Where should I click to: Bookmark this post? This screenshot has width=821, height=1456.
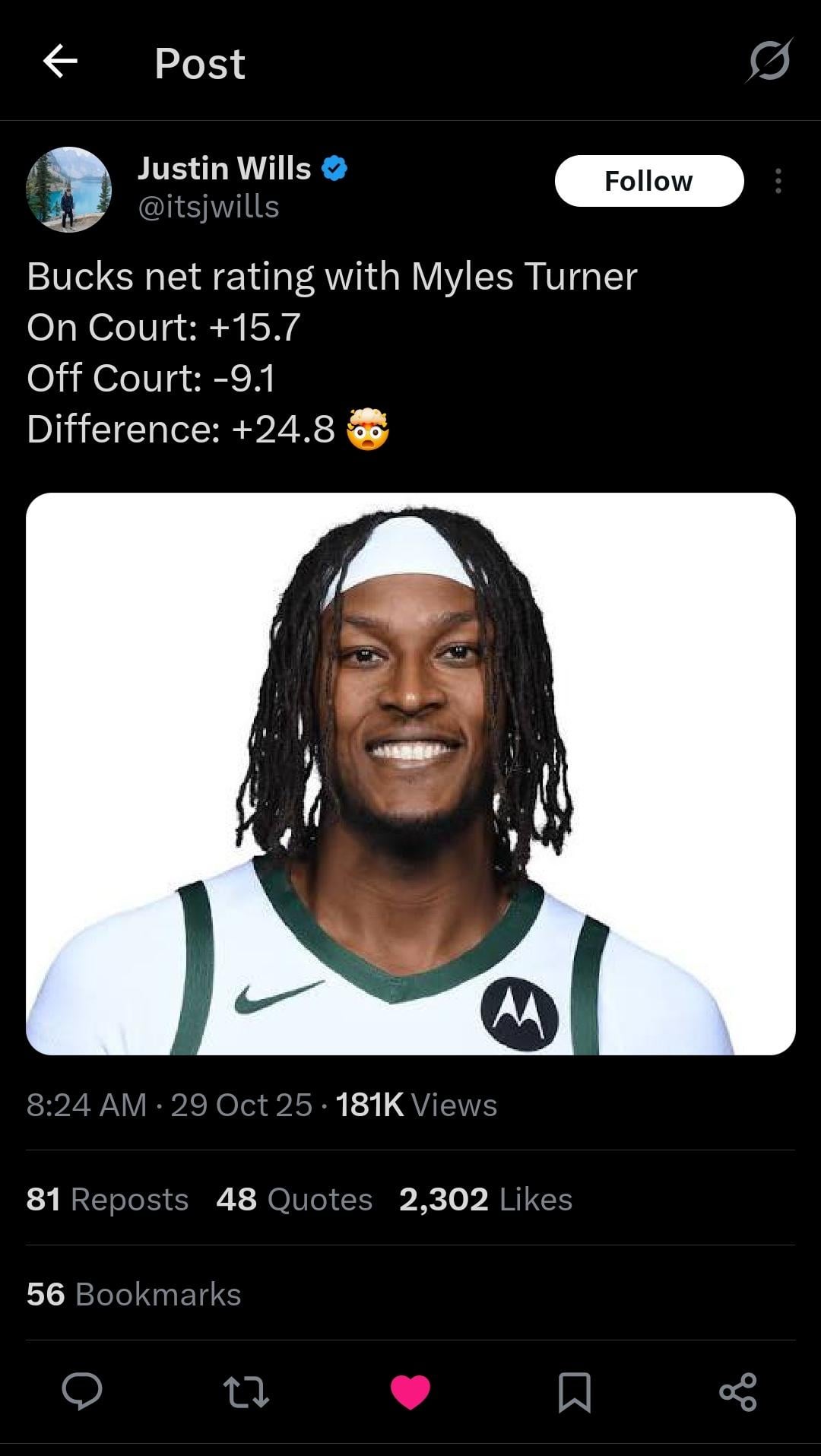pos(574,1391)
